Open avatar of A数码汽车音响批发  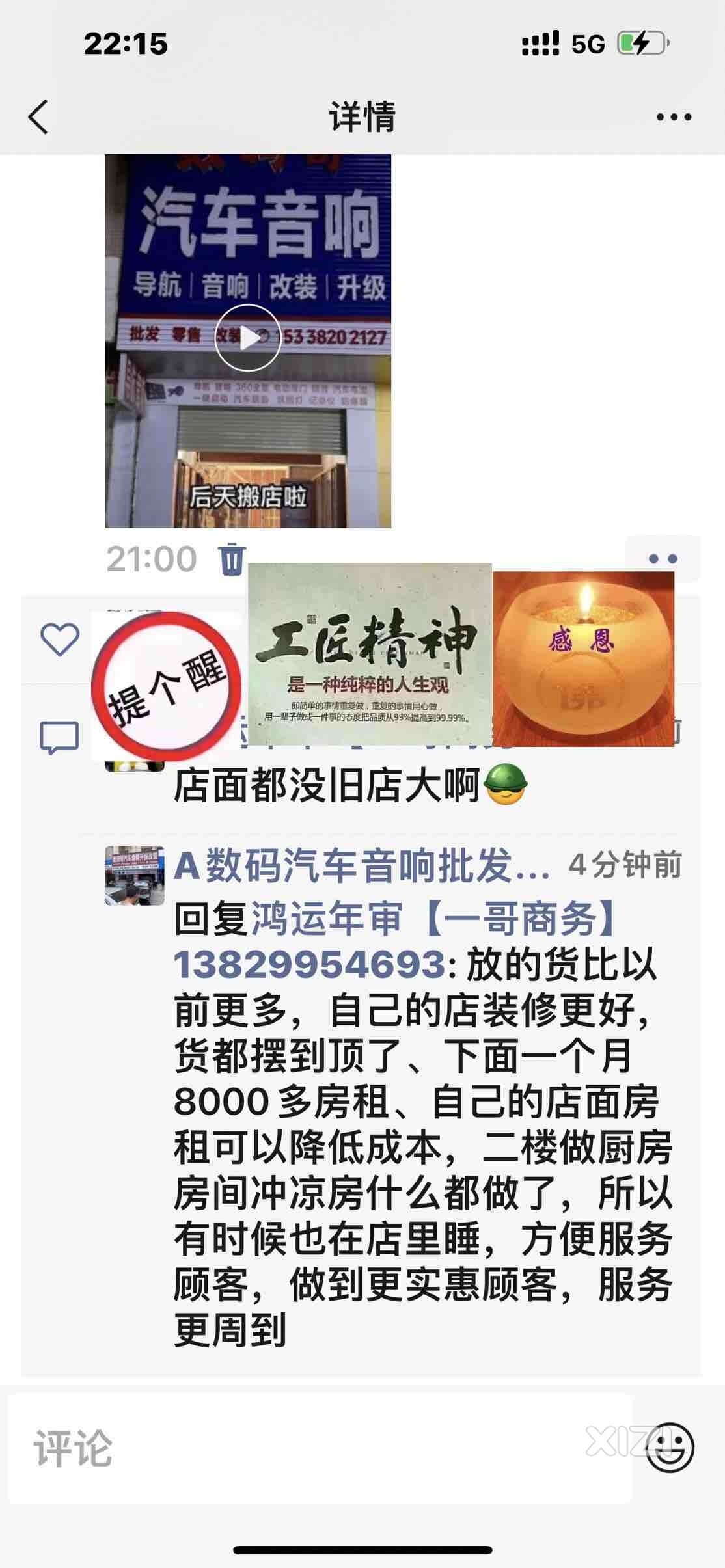pyautogui.click(x=135, y=875)
